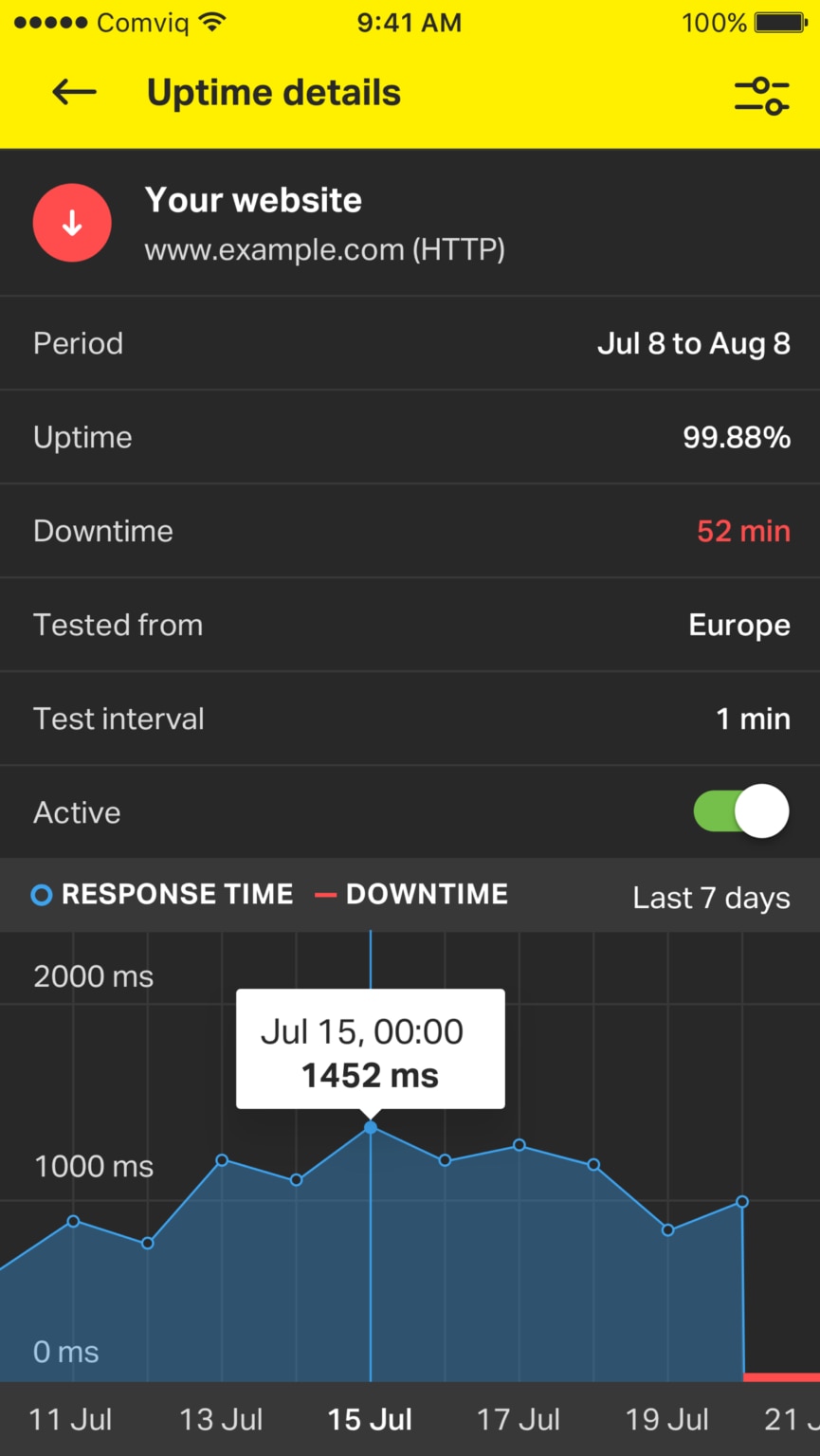Disable the Active monitoring switch
Screen dimensions: 820x1456
[x=740, y=811]
